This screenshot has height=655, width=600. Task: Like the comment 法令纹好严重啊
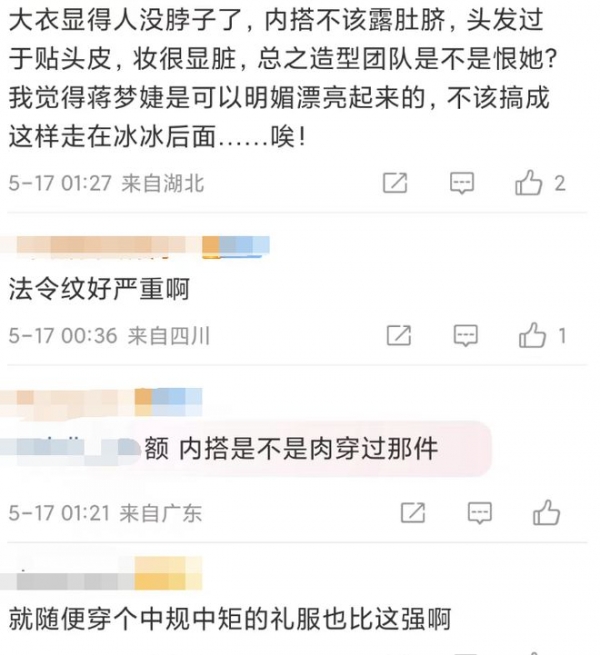click(535, 335)
